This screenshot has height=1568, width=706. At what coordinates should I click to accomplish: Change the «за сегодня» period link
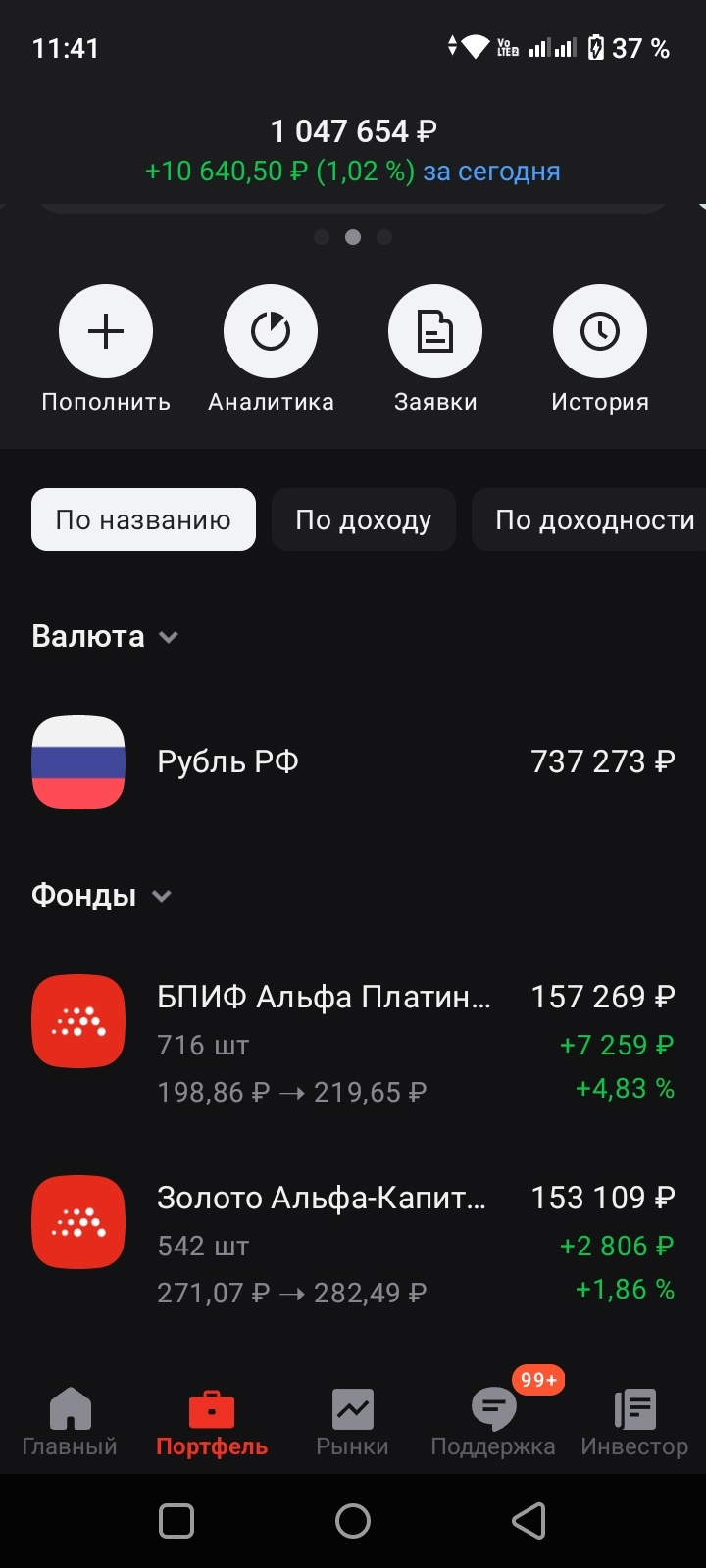coord(491,171)
